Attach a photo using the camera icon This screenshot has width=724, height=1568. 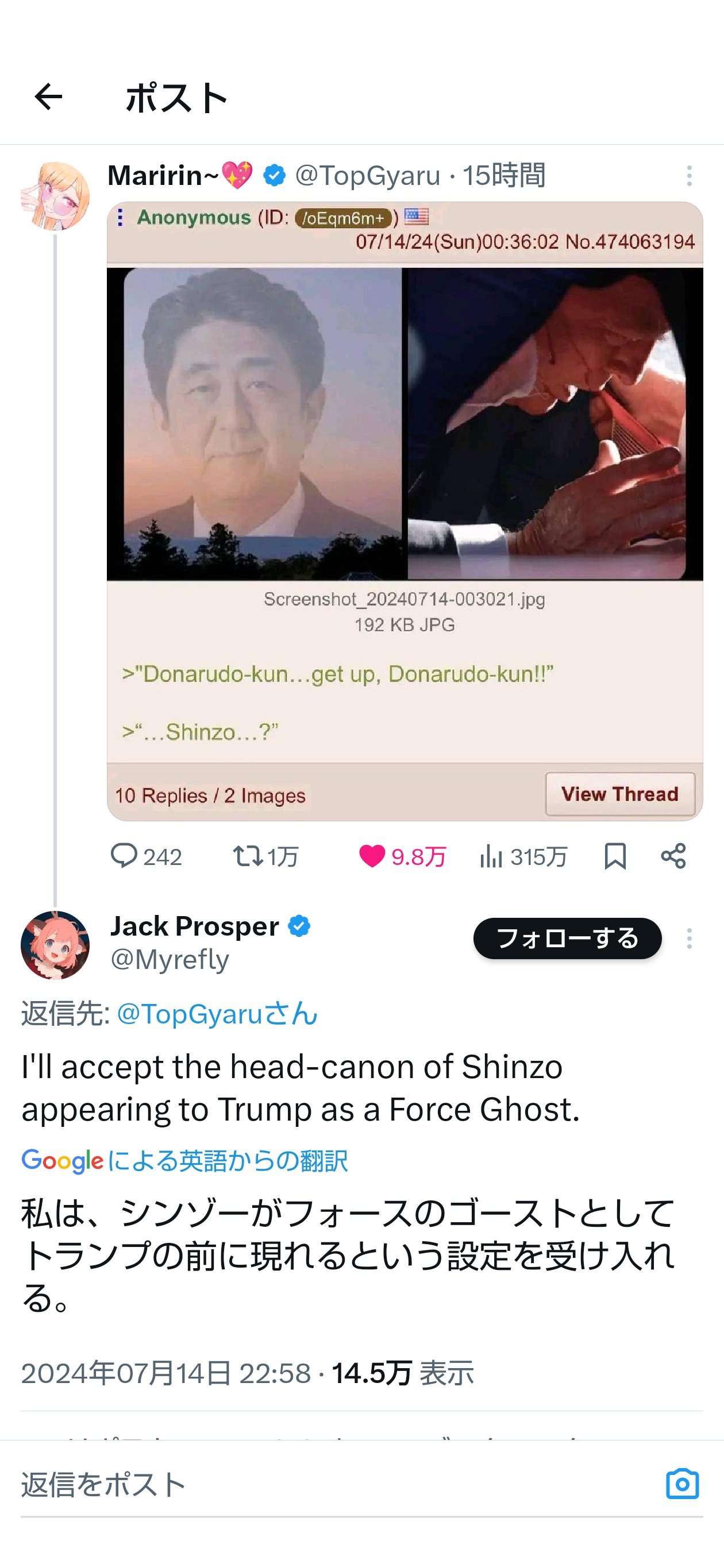(682, 1484)
